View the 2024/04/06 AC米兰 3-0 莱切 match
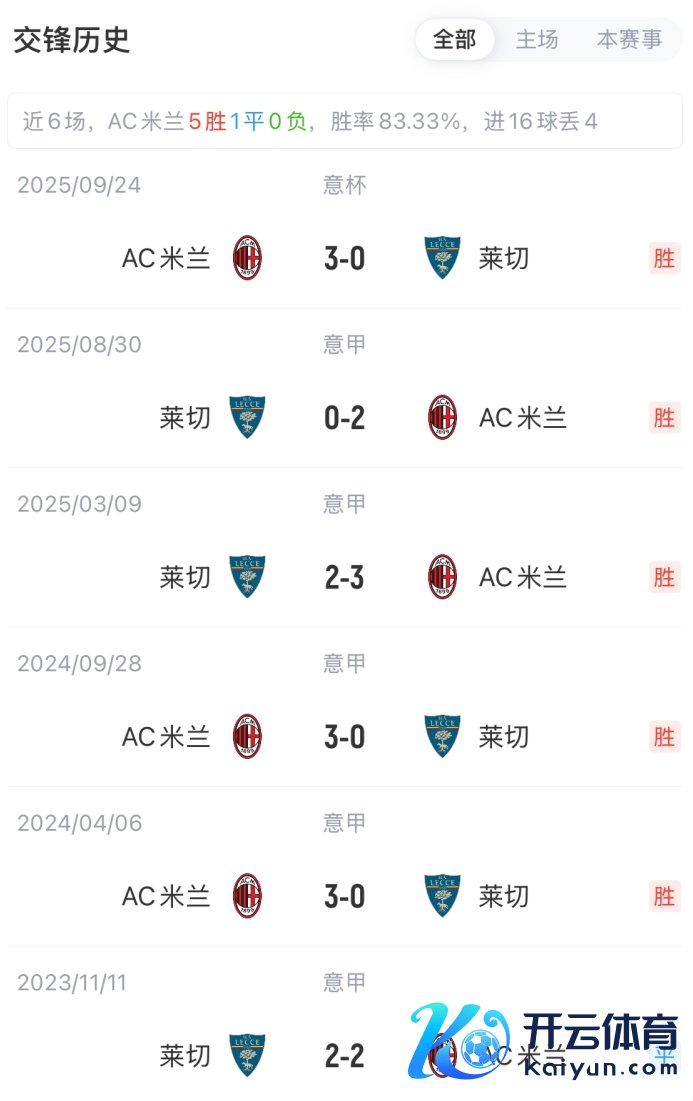 (x=344, y=896)
